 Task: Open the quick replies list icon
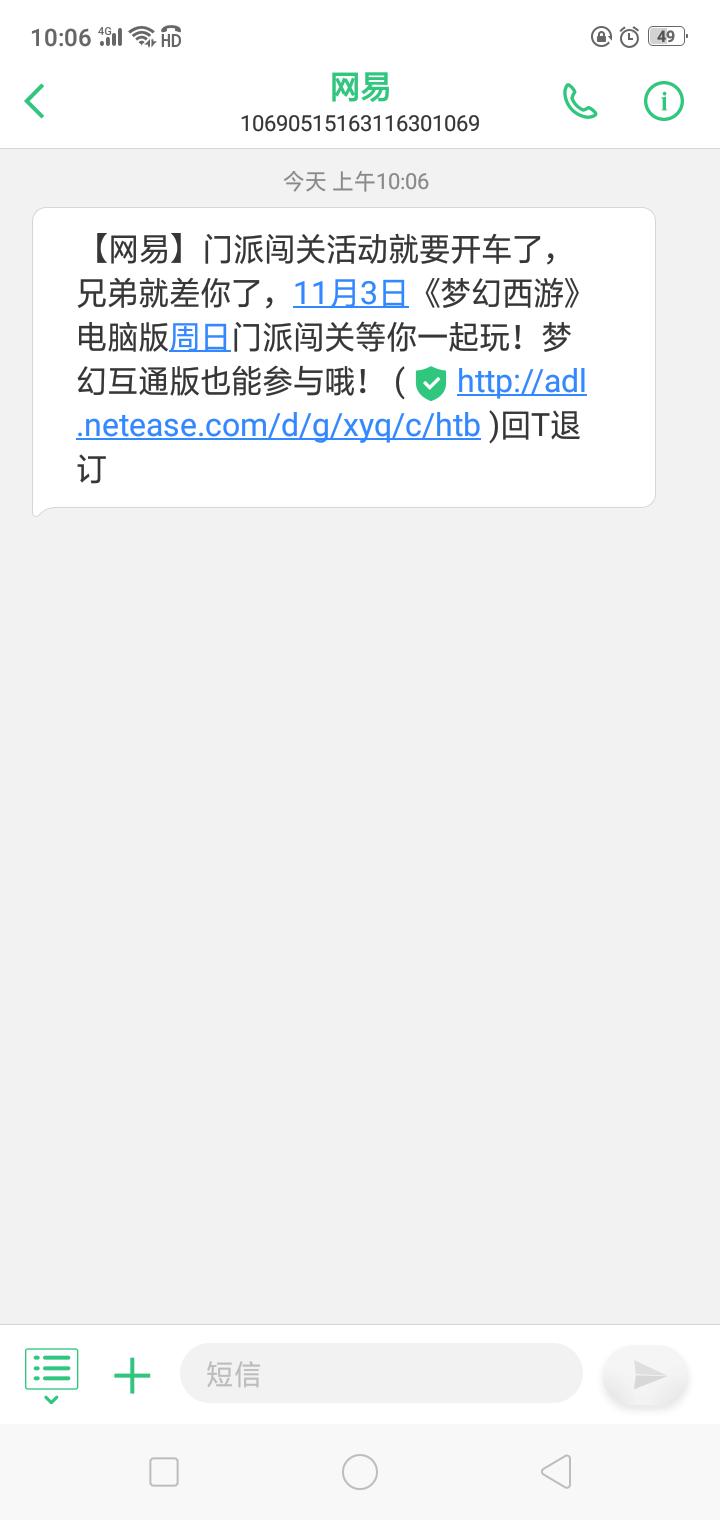pyautogui.click(x=51, y=1374)
